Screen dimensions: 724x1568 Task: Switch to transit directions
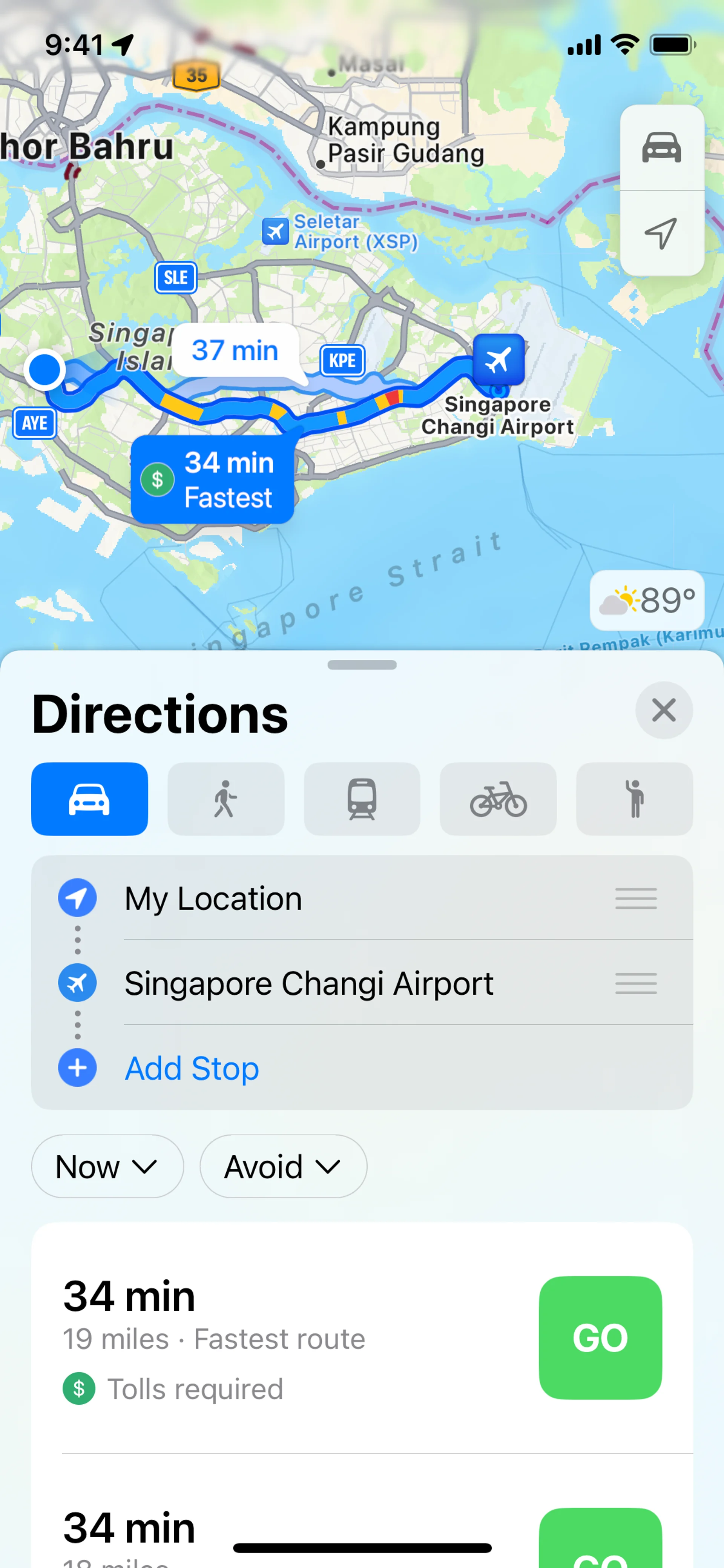pyautogui.click(x=362, y=799)
